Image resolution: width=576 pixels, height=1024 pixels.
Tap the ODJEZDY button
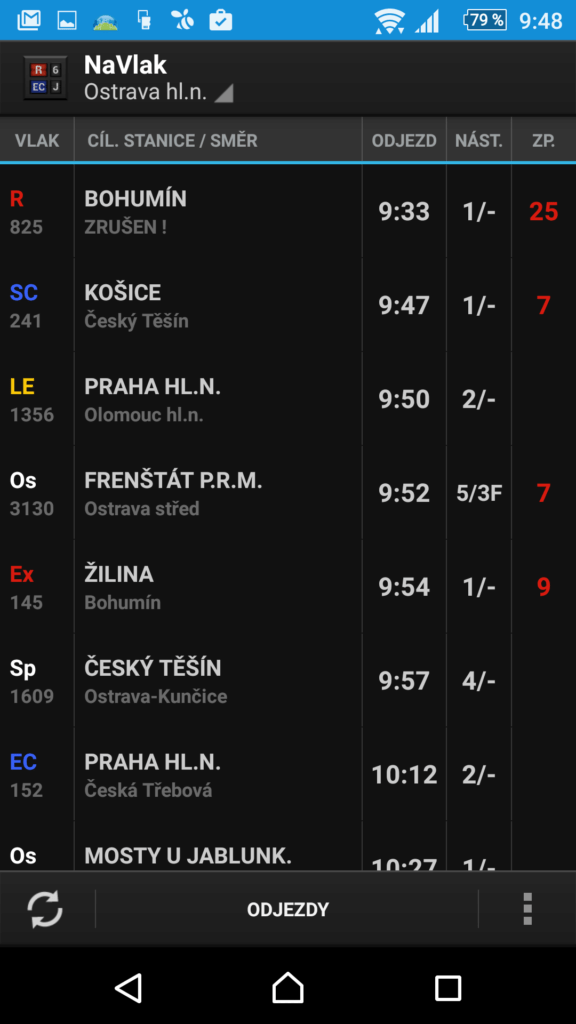(x=287, y=909)
